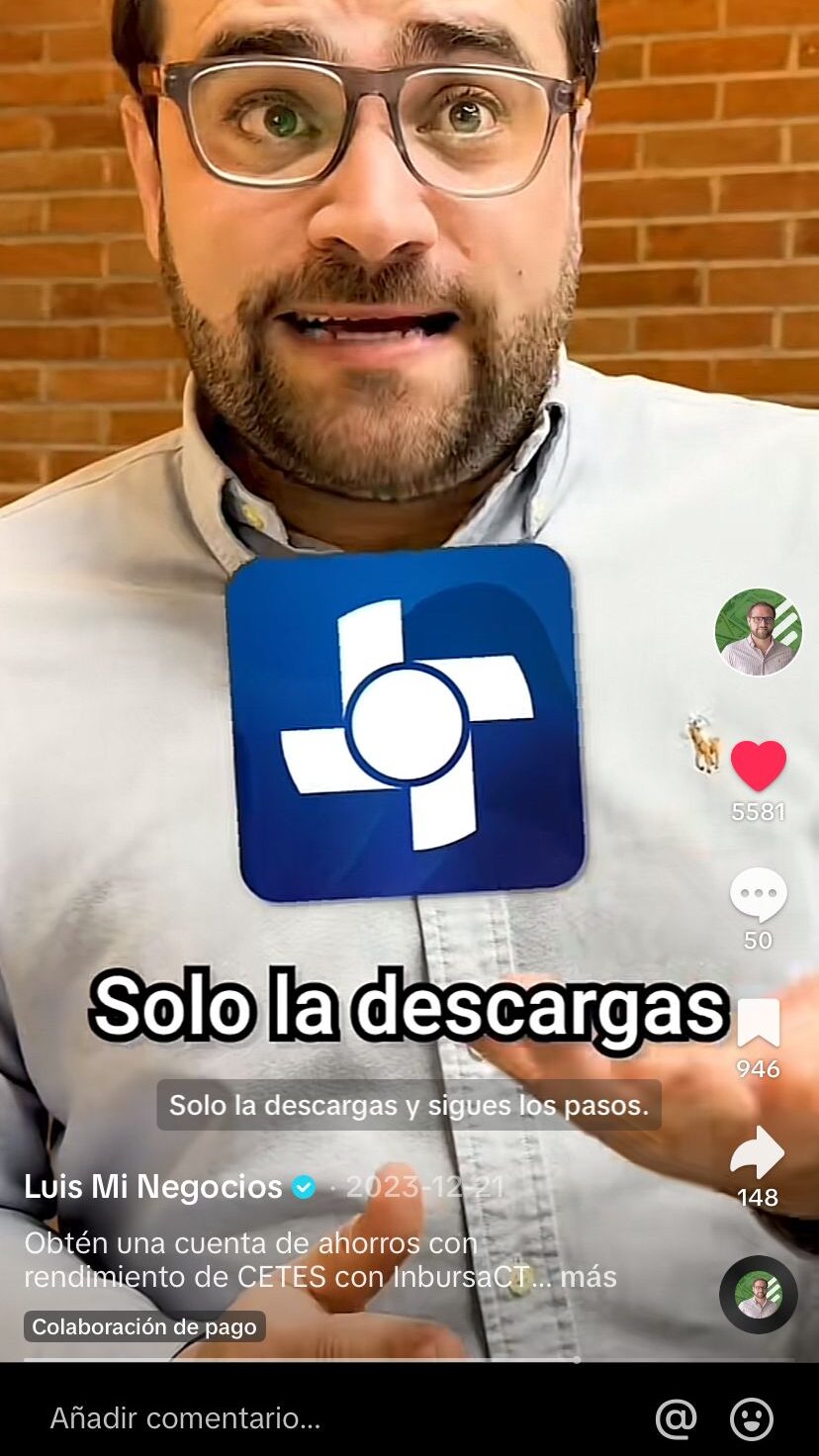Open the spinning sound disc
This screenshot has height=1456, width=819.
pyautogui.click(x=758, y=1295)
